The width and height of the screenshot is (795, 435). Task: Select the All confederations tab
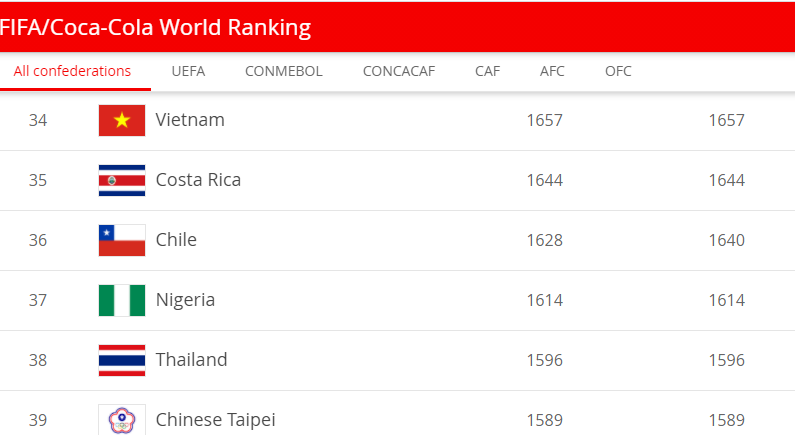click(x=72, y=71)
